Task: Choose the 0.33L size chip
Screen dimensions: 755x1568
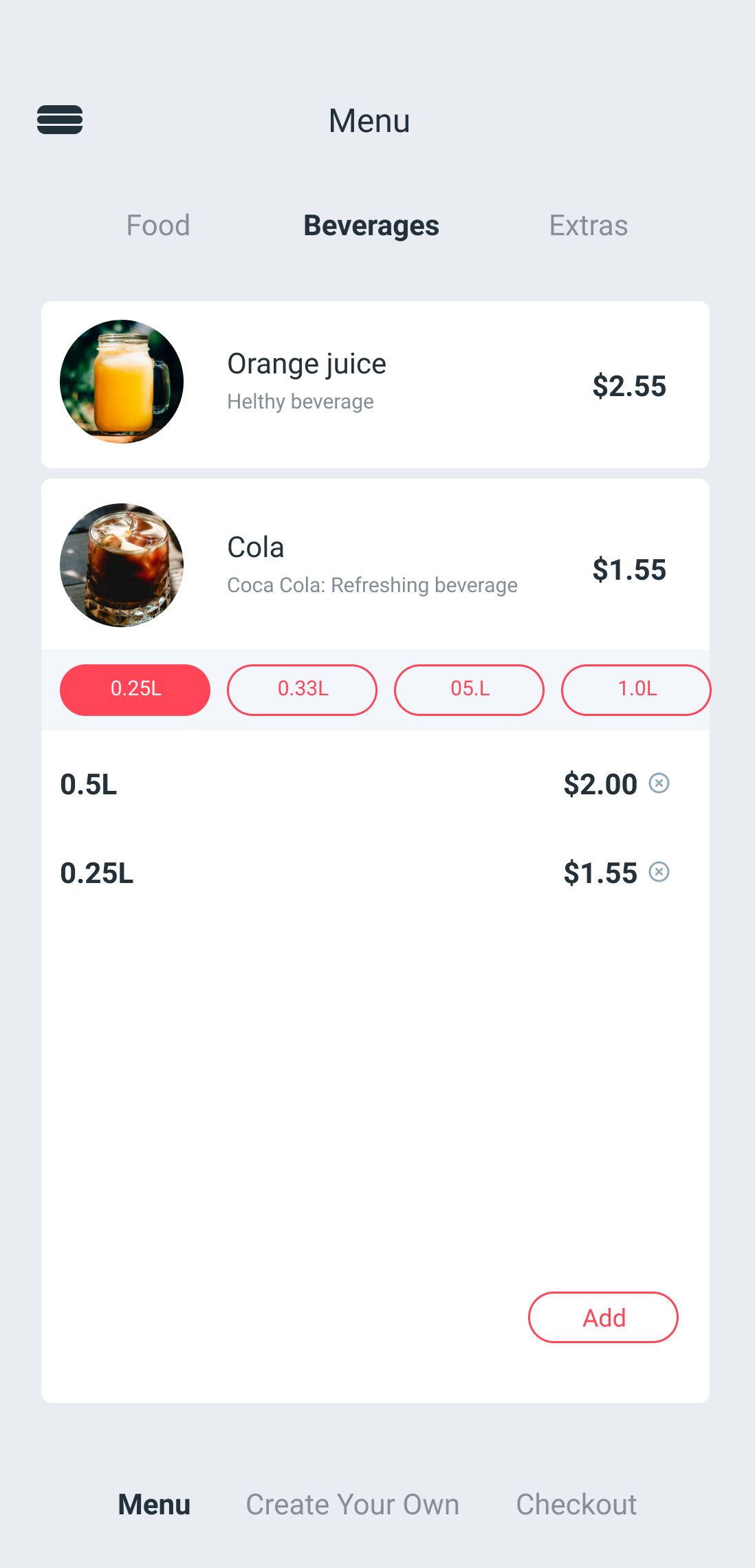Action: tap(303, 690)
